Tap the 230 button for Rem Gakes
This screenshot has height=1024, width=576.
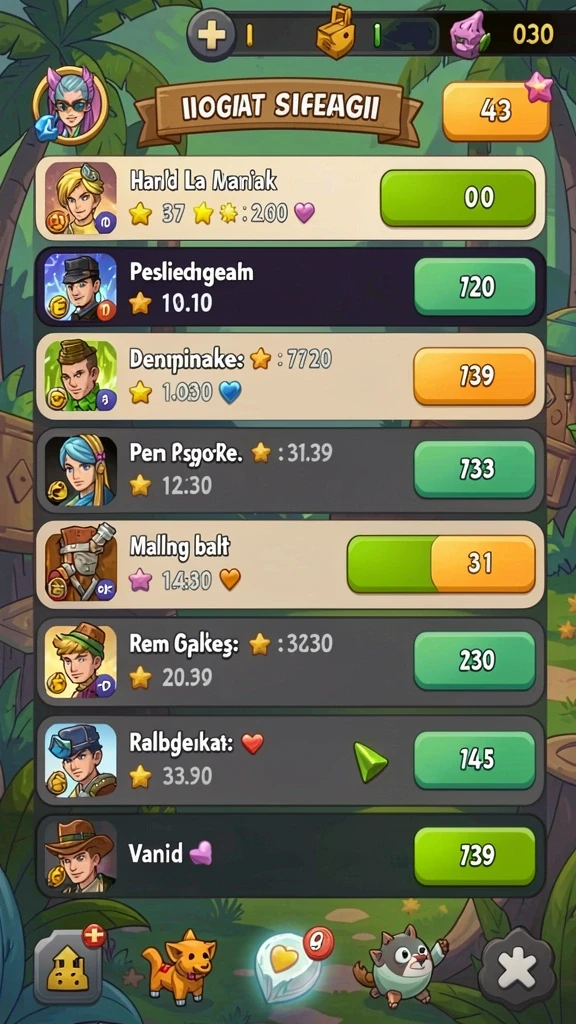click(x=475, y=660)
